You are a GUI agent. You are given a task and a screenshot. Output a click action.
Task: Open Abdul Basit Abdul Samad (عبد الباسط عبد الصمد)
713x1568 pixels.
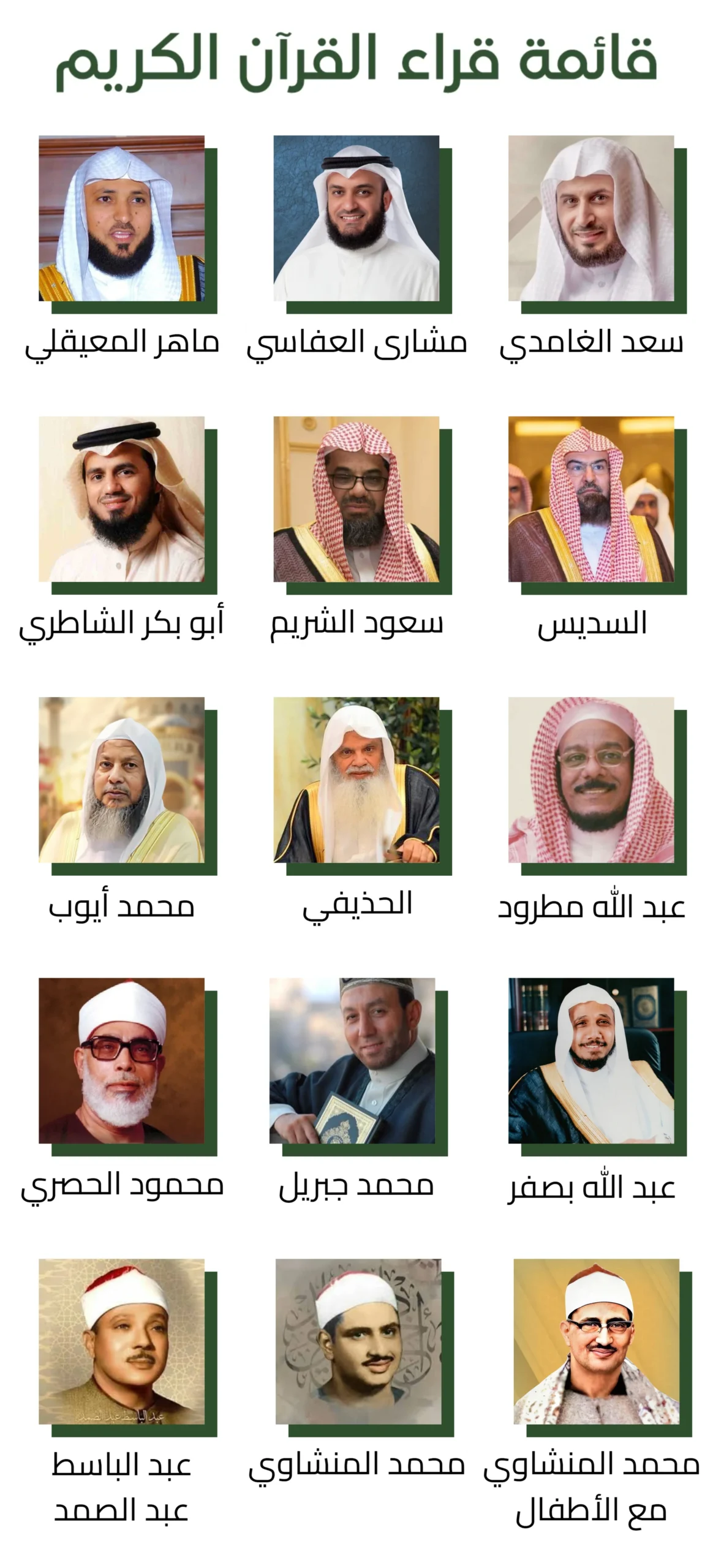pos(122,1341)
